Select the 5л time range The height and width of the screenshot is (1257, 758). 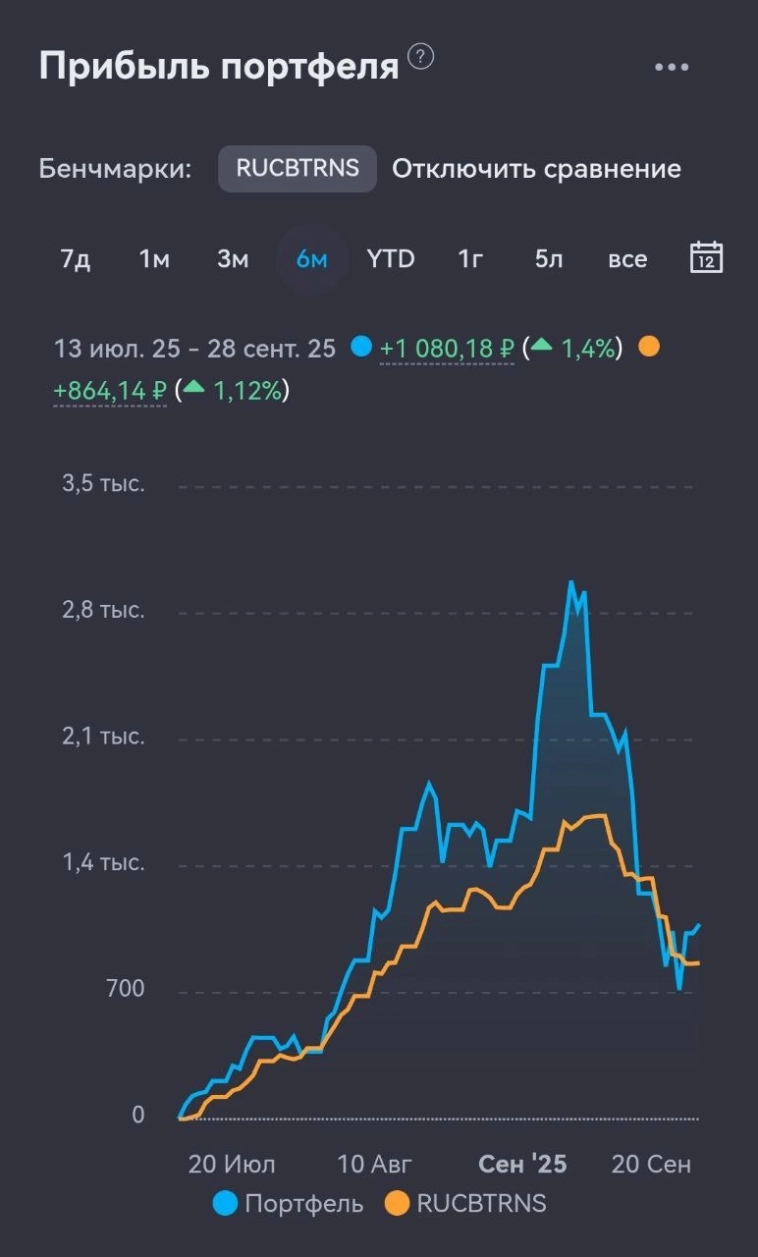[548, 259]
